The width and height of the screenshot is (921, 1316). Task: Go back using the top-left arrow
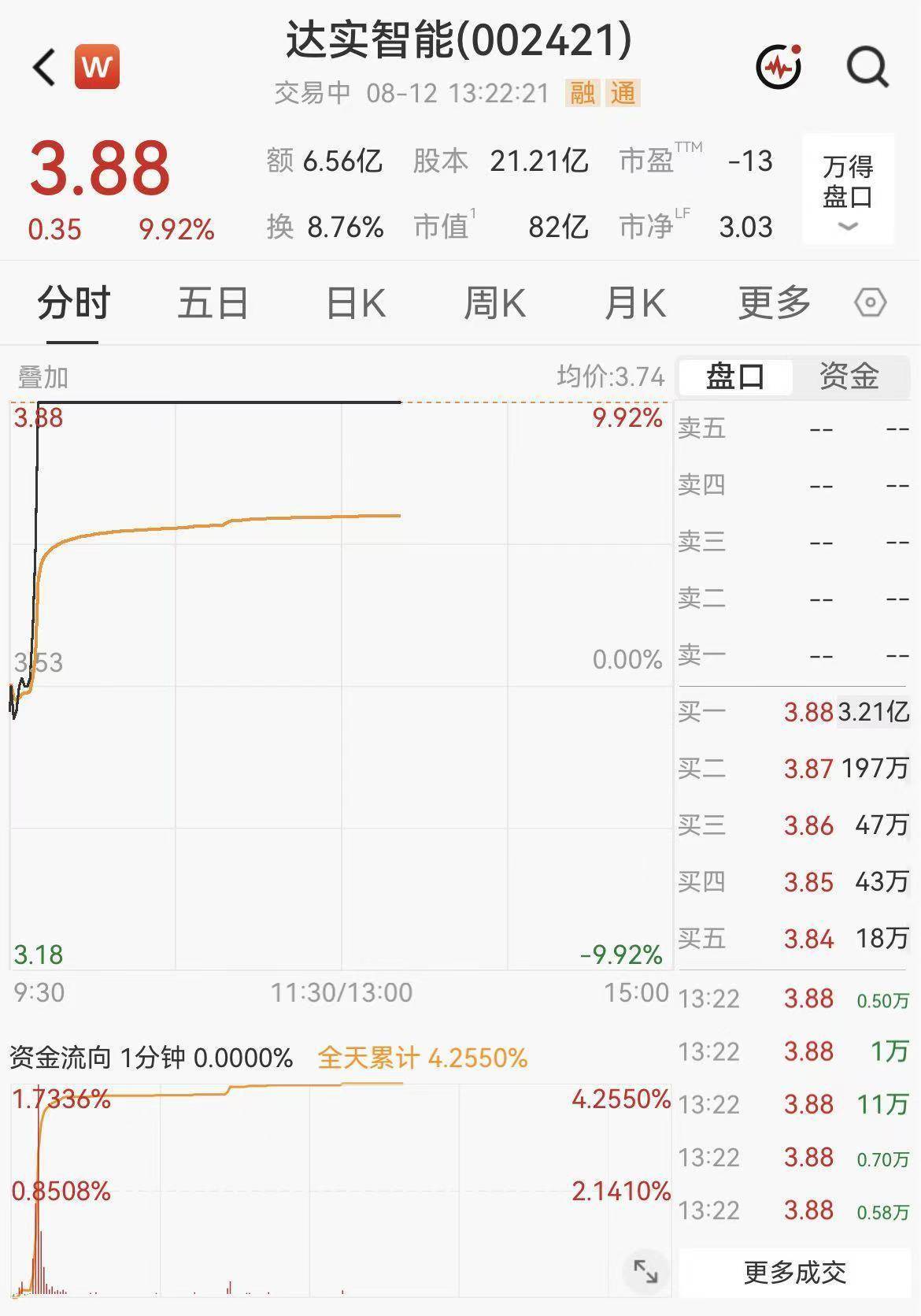pyautogui.click(x=45, y=67)
